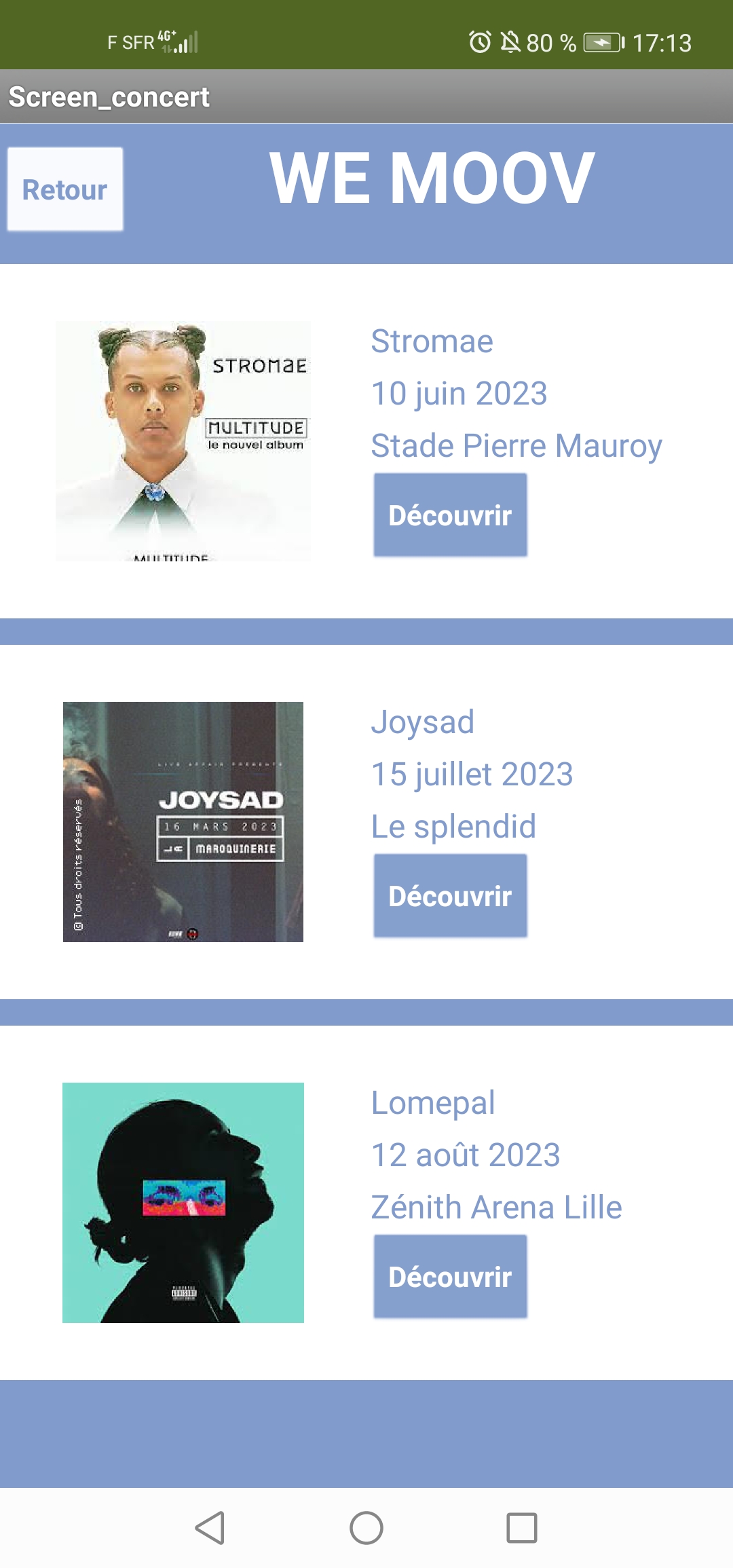This screenshot has height=1568, width=733.
Task: Return to the phone home screen
Action: click(366, 1528)
